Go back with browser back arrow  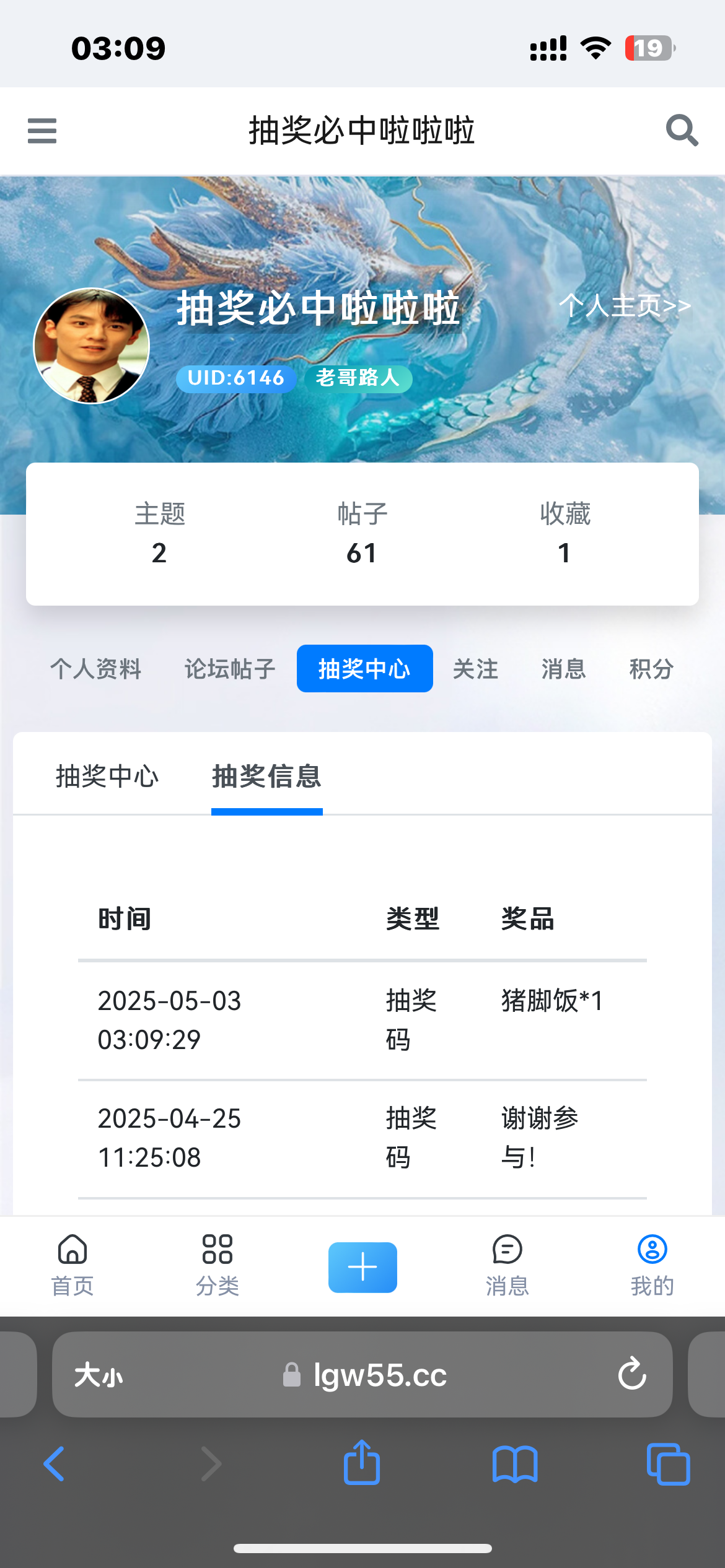pos(55,1464)
